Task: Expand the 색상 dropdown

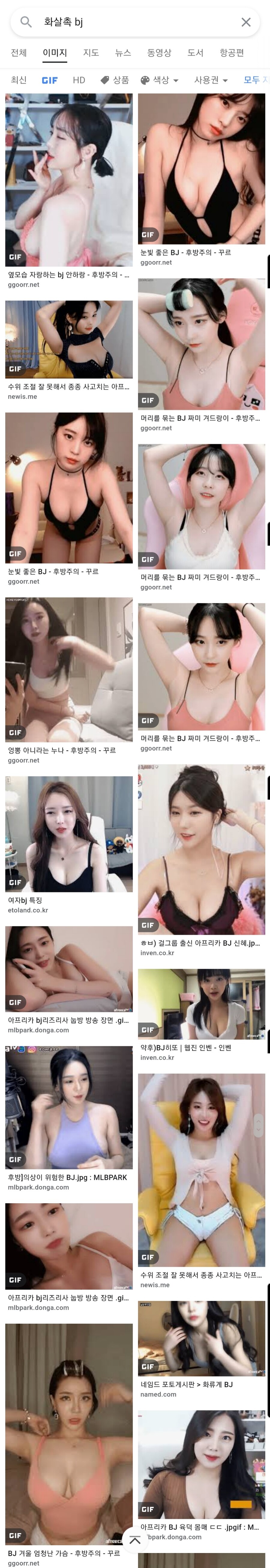Action: pos(160,80)
